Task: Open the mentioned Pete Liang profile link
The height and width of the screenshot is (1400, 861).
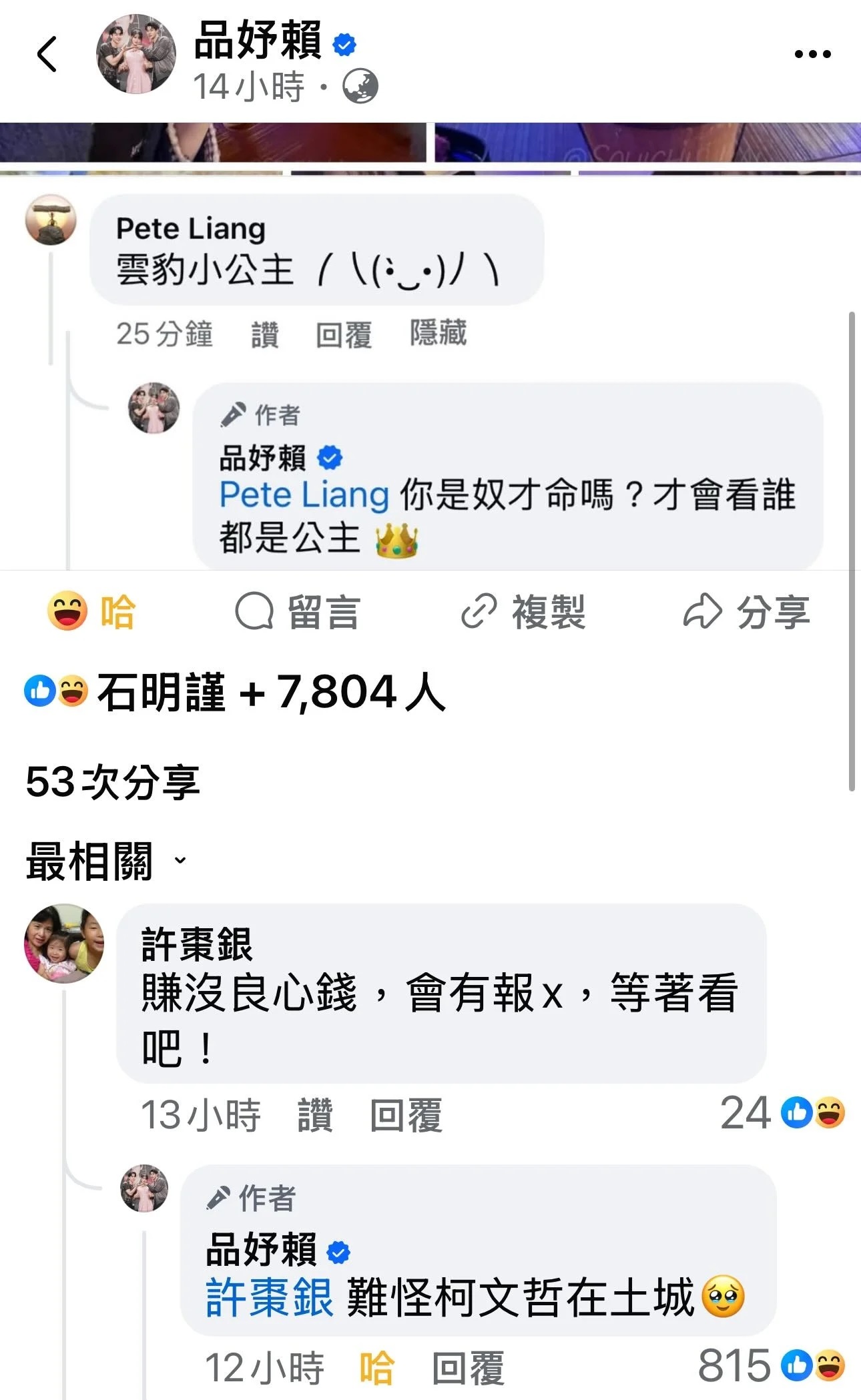Action: point(304,495)
